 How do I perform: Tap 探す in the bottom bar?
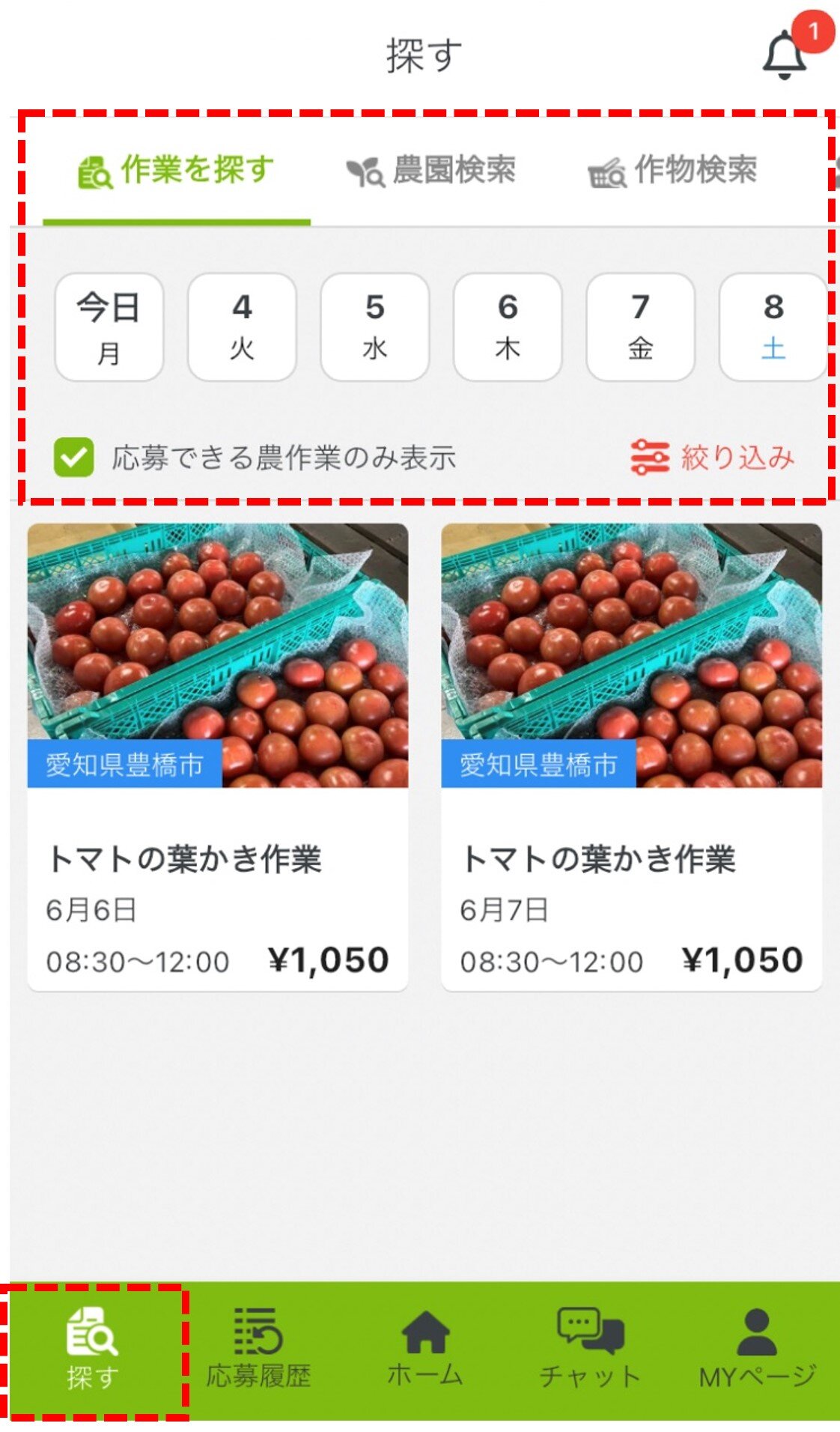pos(93,1350)
